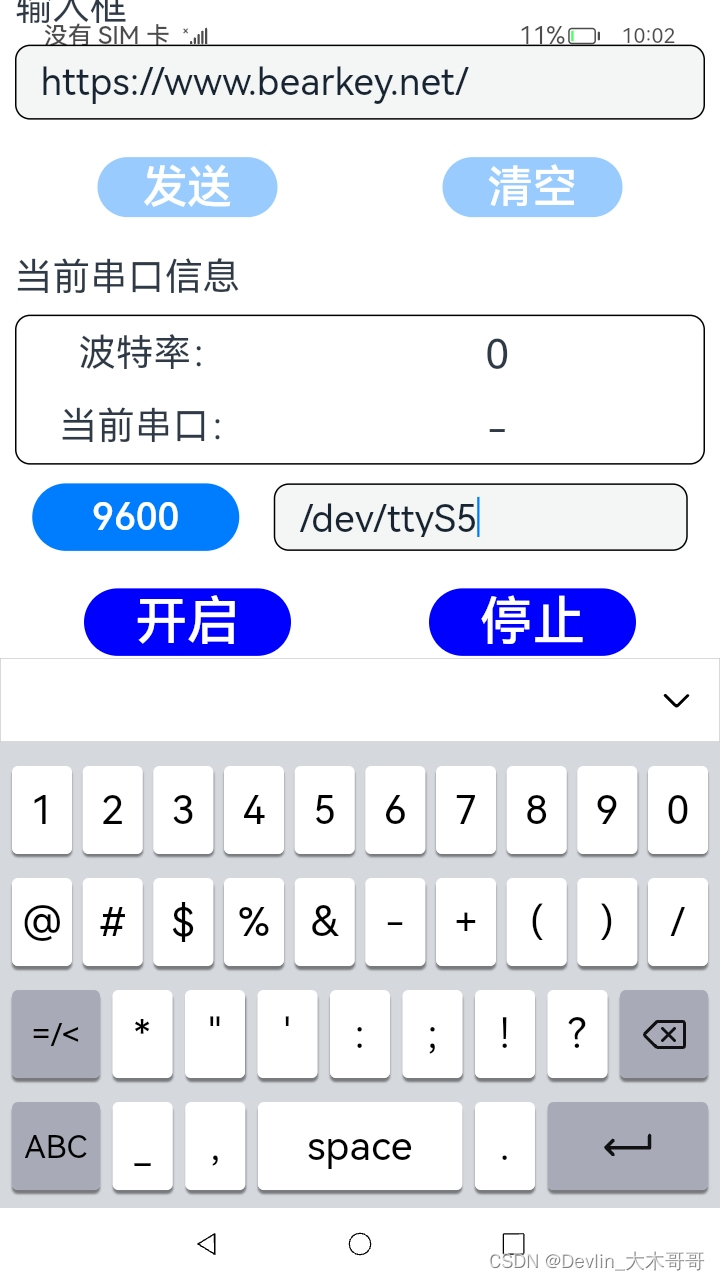
Task: Stop the serial port with 停止
Action: click(532, 622)
